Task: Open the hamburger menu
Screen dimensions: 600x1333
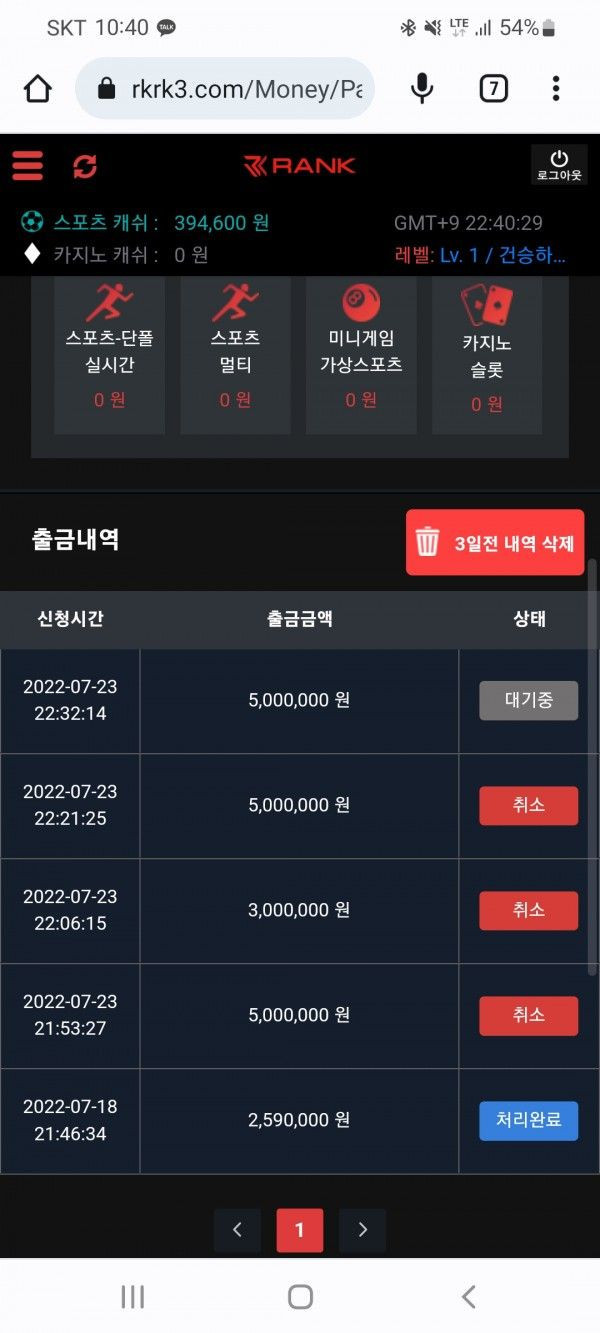Action: (28, 165)
